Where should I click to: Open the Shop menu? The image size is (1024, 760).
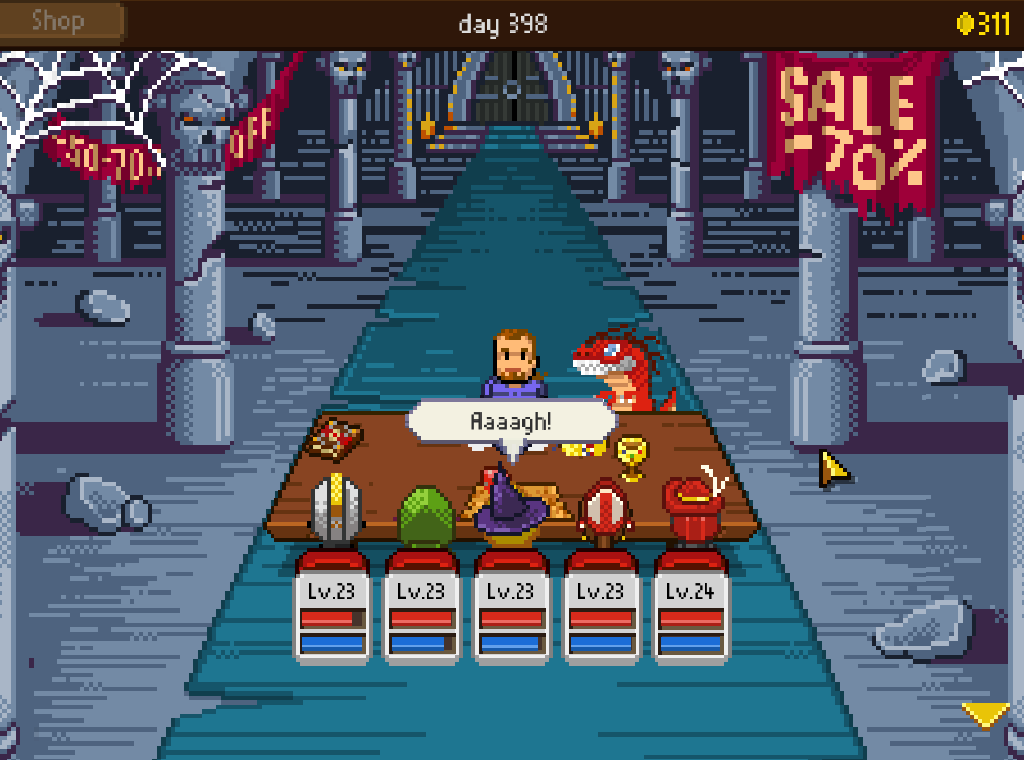click(x=62, y=21)
